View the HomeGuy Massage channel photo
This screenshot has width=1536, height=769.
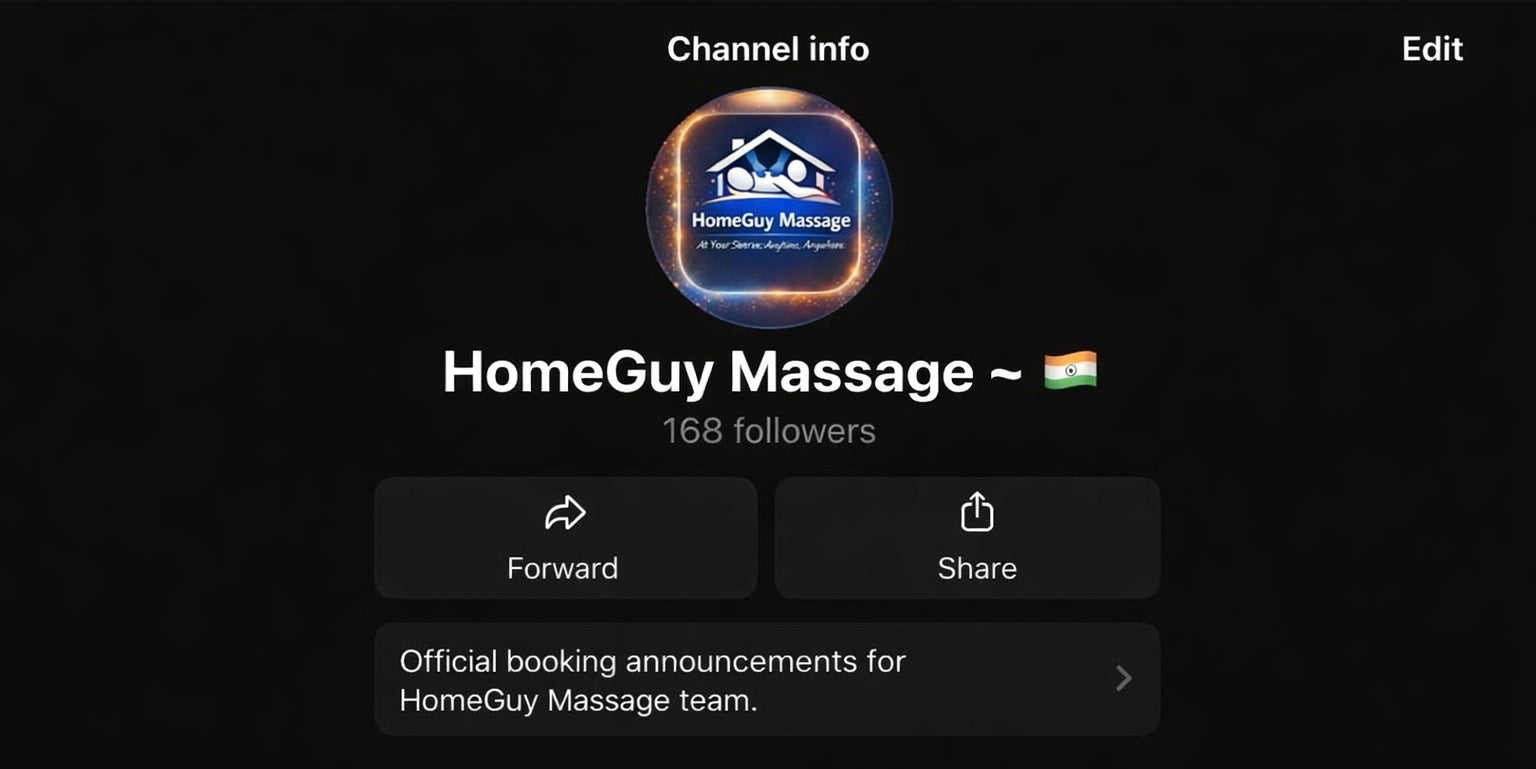(x=768, y=207)
